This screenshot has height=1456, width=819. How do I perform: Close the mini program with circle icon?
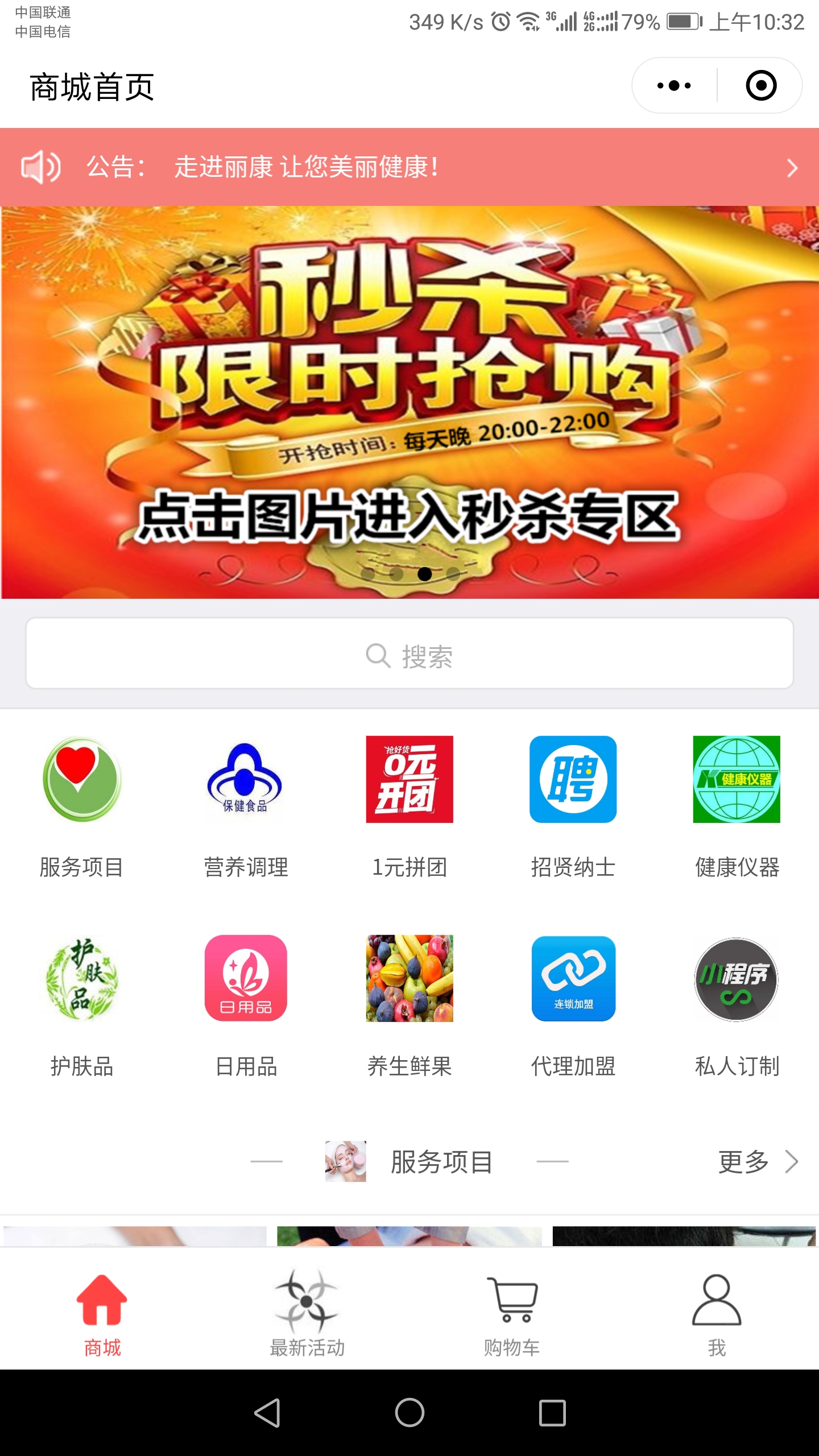tap(760, 86)
